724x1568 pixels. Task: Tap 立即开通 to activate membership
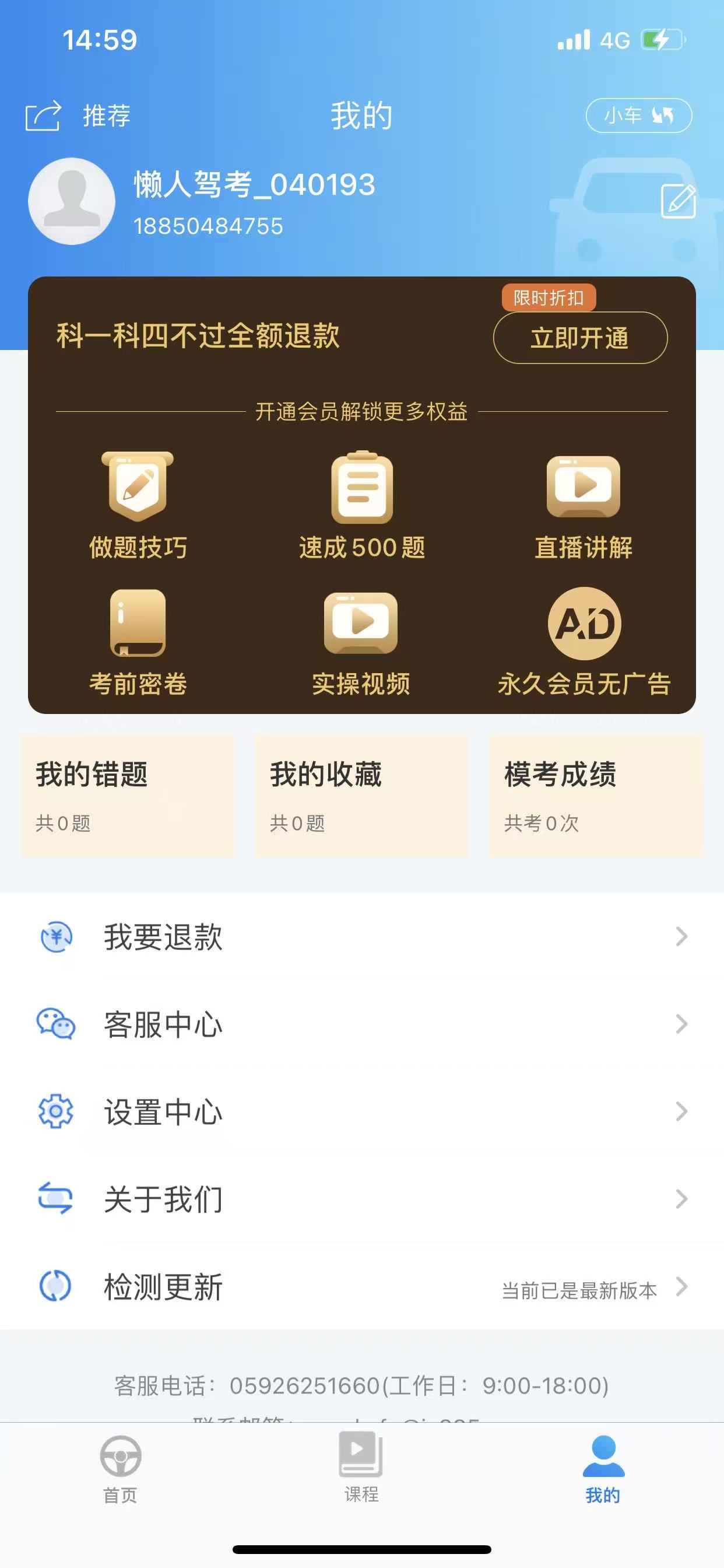(580, 338)
